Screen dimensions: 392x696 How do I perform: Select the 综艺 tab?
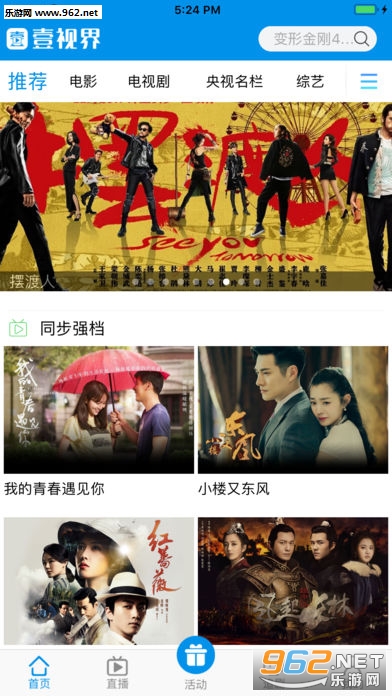pos(310,81)
